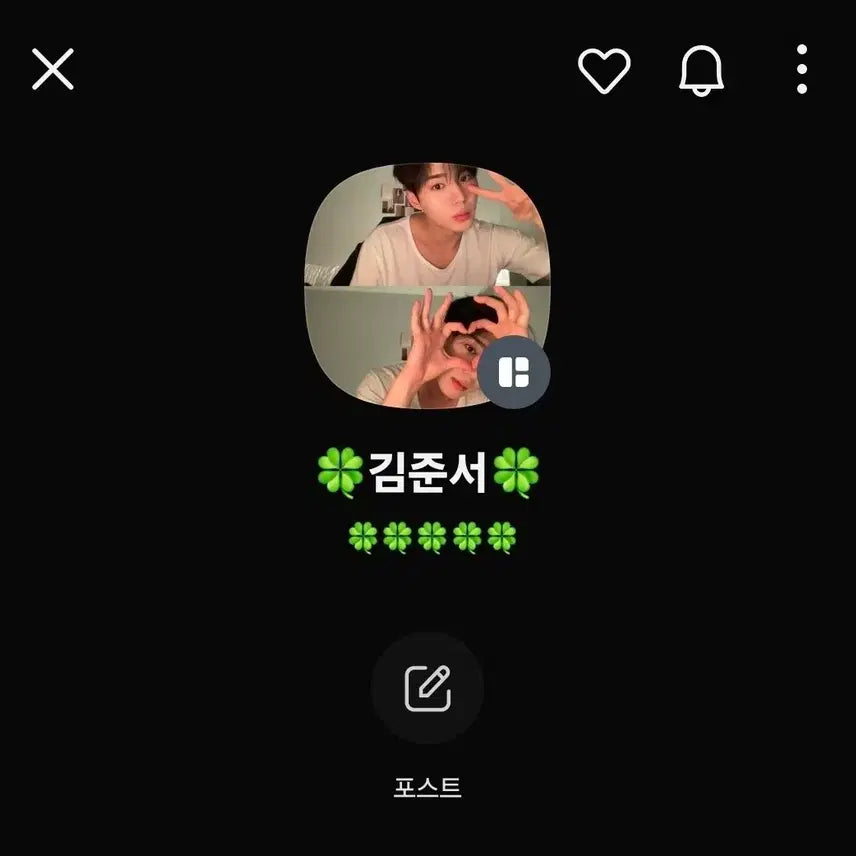Add this profile to favorites
The width and height of the screenshot is (856, 856).
tap(604, 71)
